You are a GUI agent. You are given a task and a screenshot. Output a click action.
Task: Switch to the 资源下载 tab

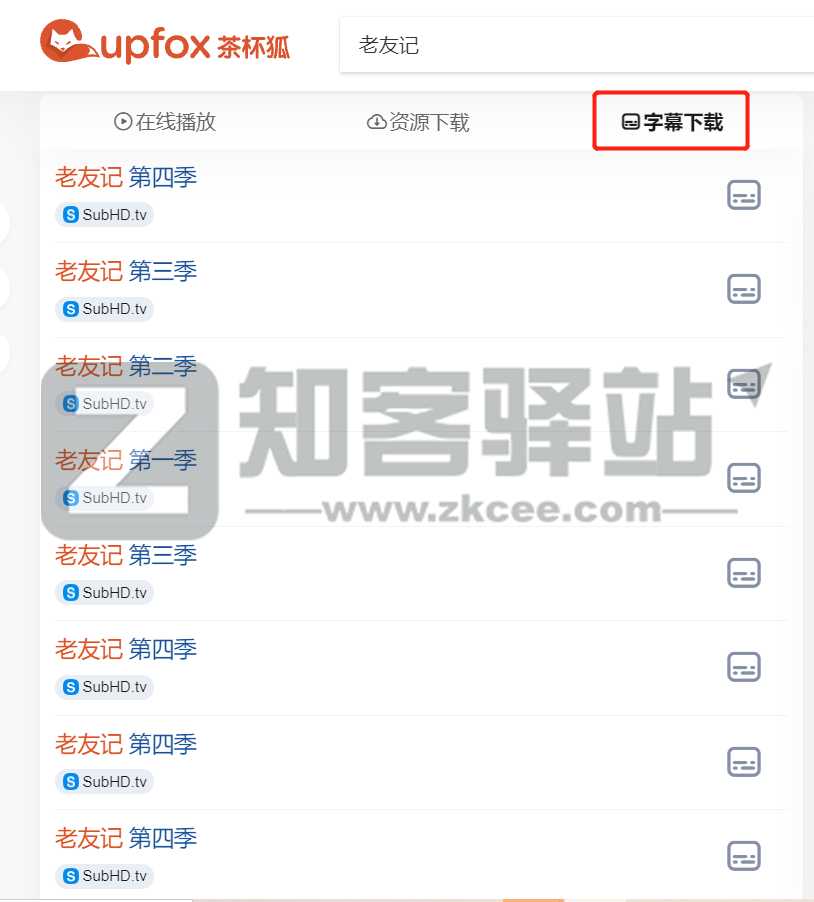coord(418,122)
